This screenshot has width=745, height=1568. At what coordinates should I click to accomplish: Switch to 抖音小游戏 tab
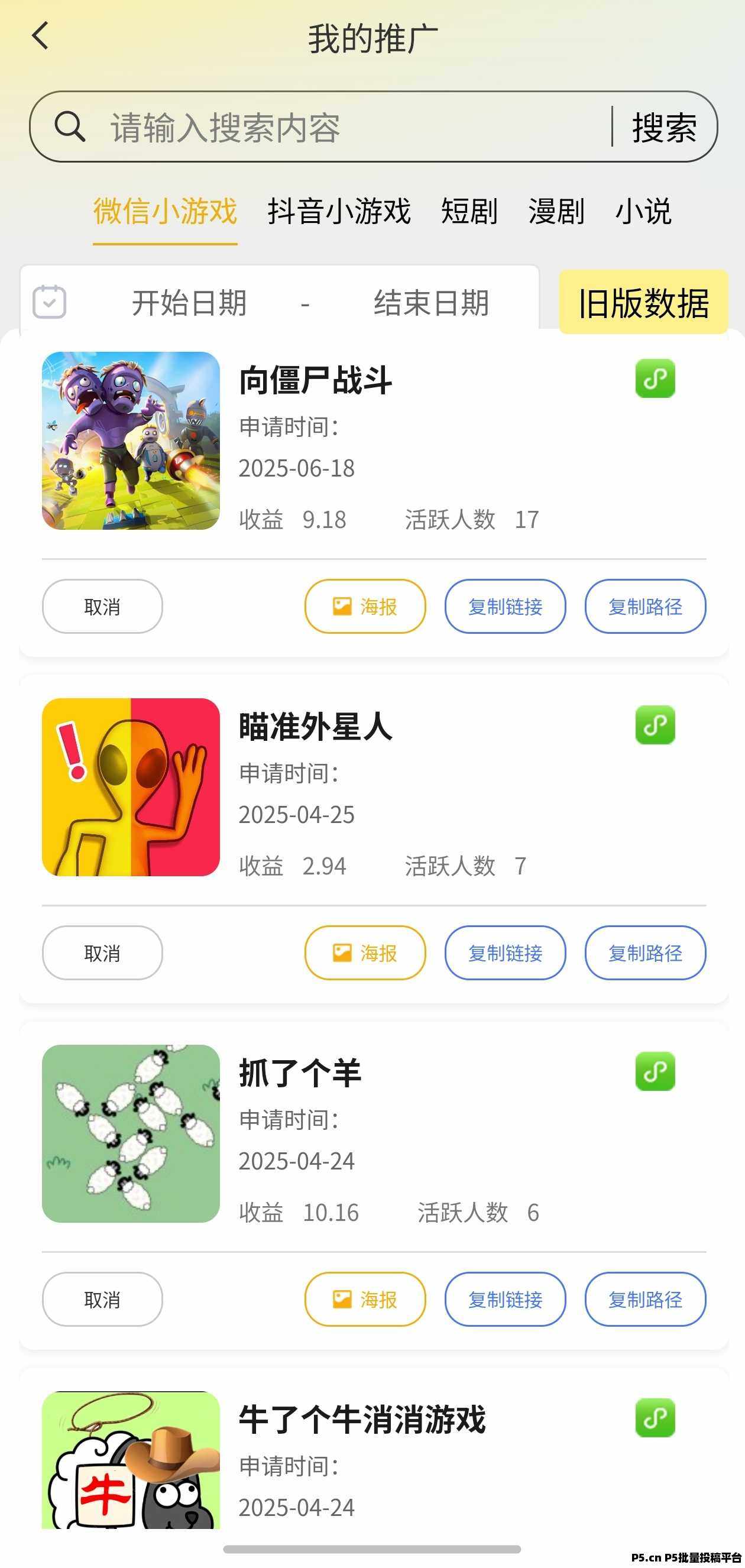coord(339,212)
